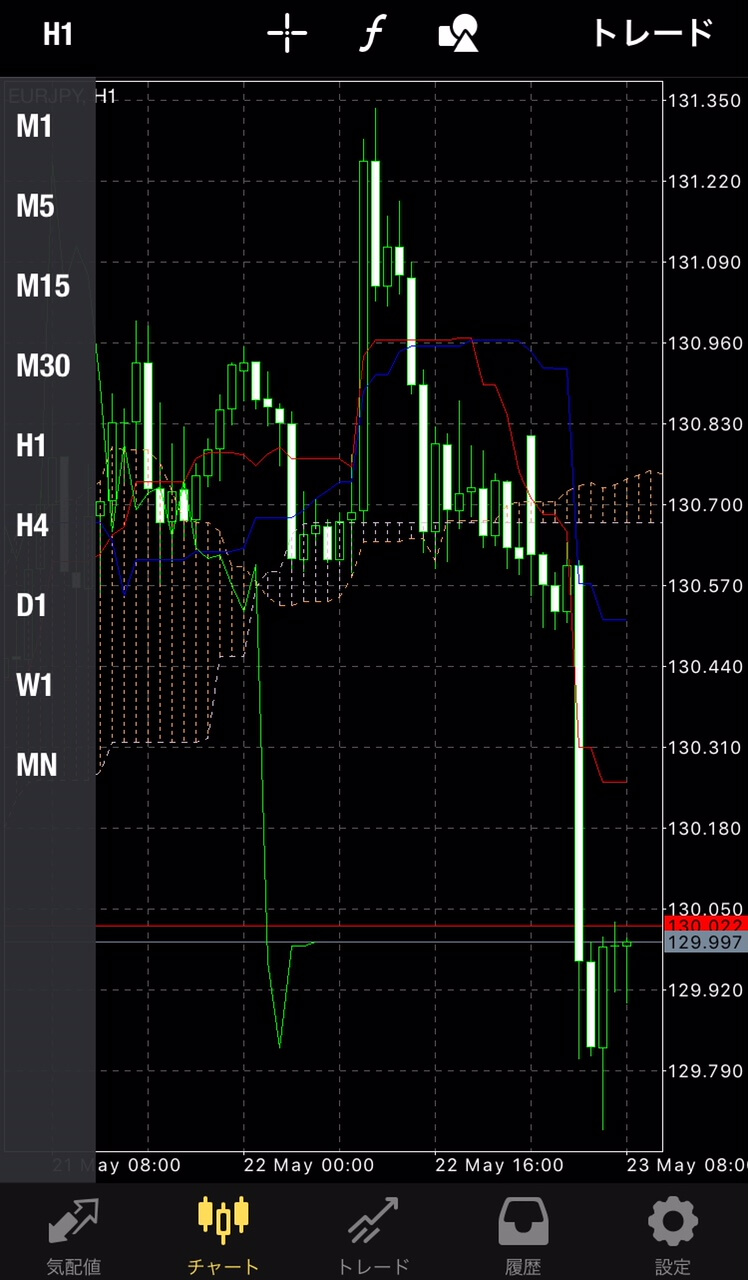Switch chart to M15 timeframe
The width and height of the screenshot is (748, 1280).
click(x=43, y=287)
